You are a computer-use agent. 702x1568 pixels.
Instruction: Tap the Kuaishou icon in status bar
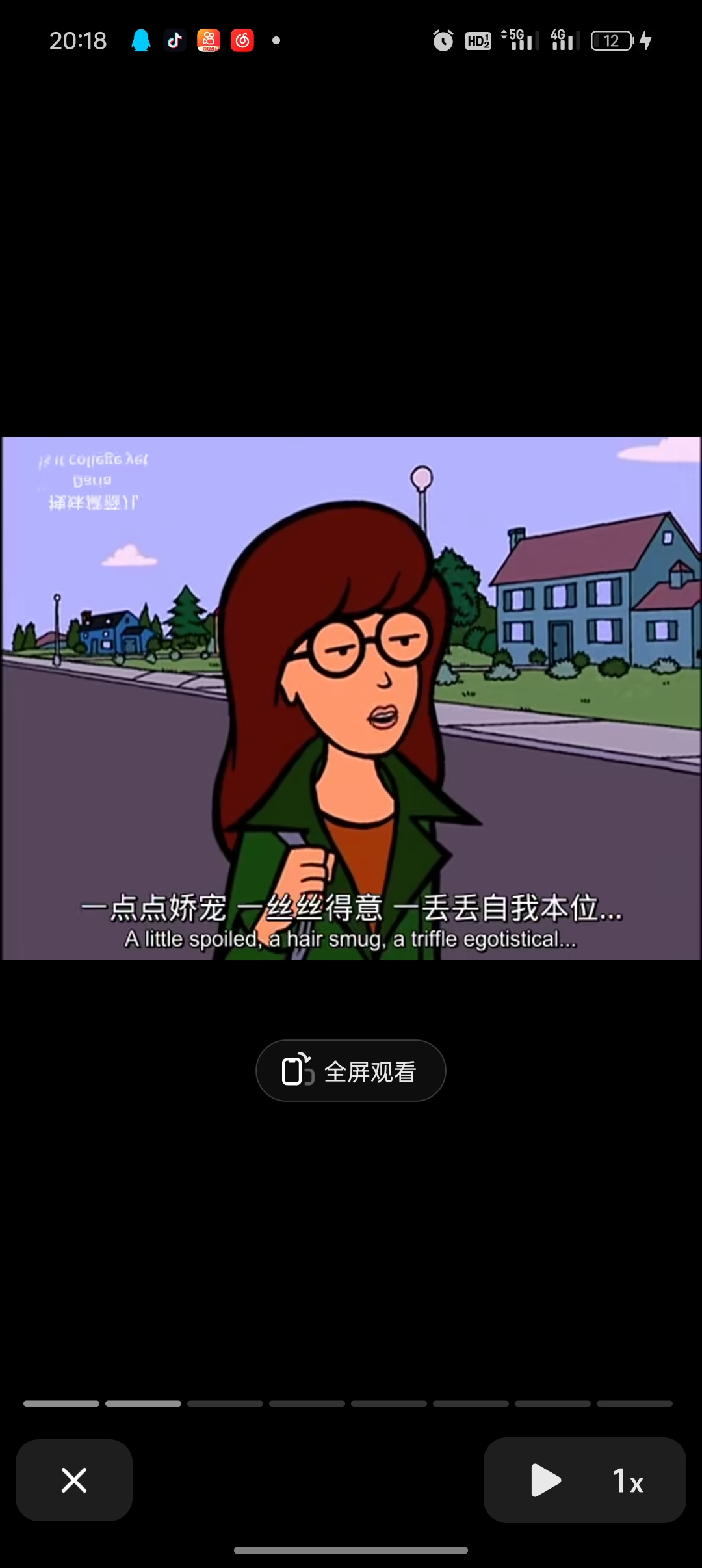pos(209,40)
